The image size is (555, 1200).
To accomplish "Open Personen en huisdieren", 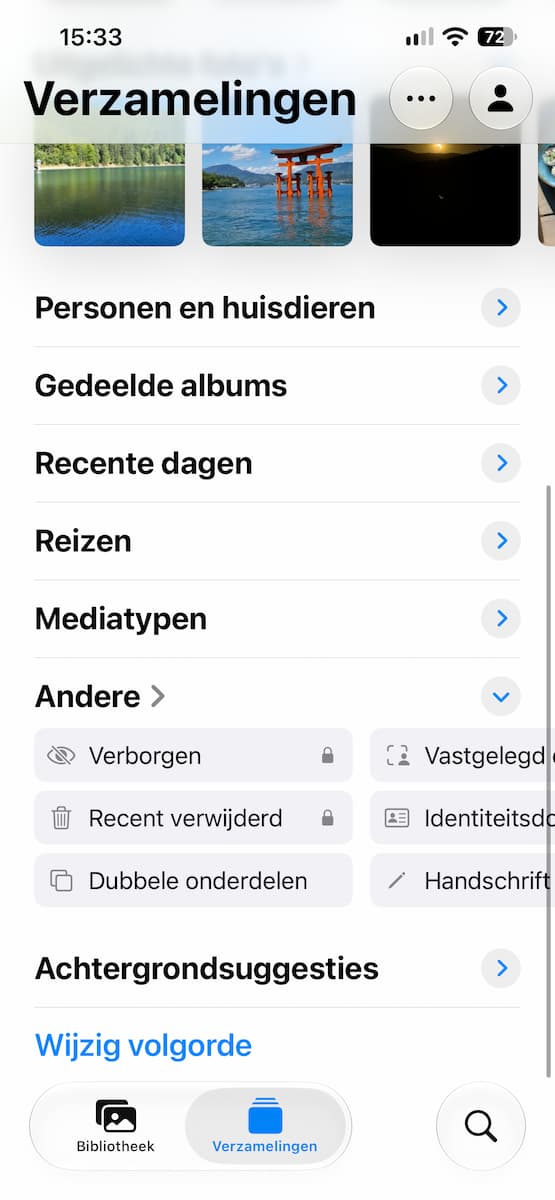I will (277, 308).
